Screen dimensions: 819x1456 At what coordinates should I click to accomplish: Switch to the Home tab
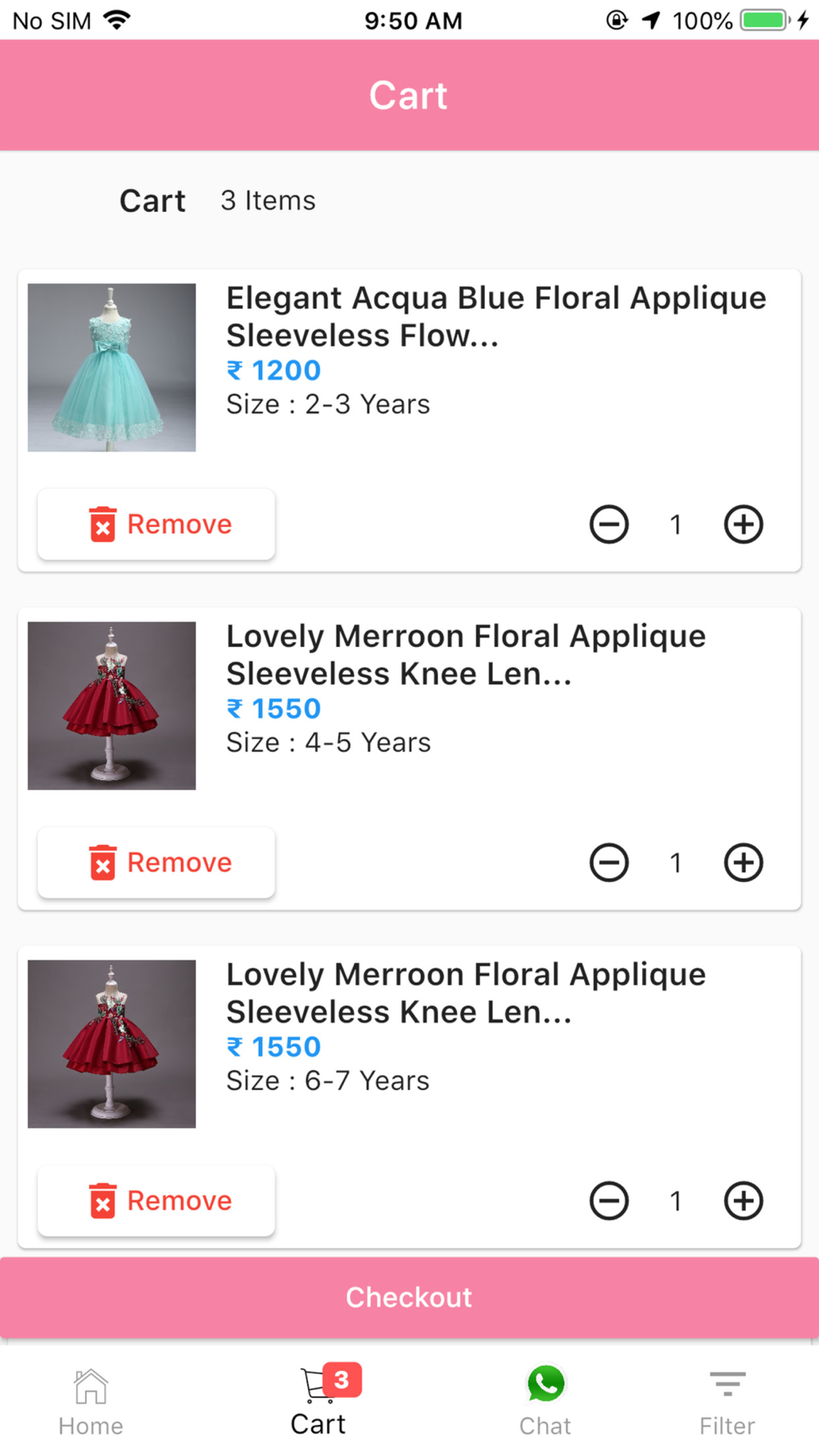tap(91, 1402)
